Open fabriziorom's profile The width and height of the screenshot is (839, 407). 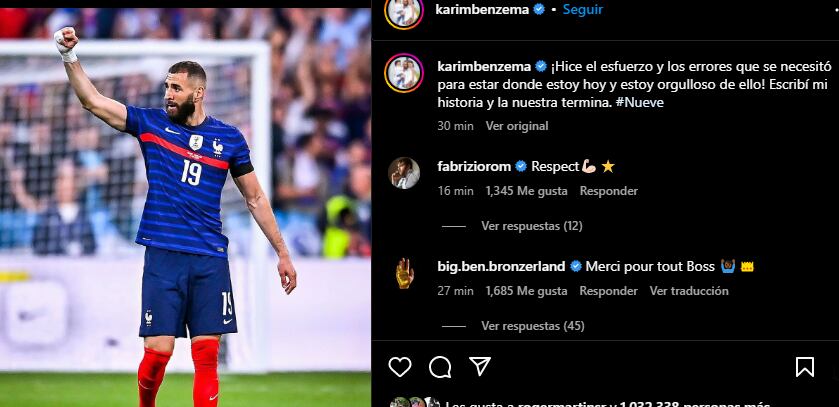coord(474,166)
